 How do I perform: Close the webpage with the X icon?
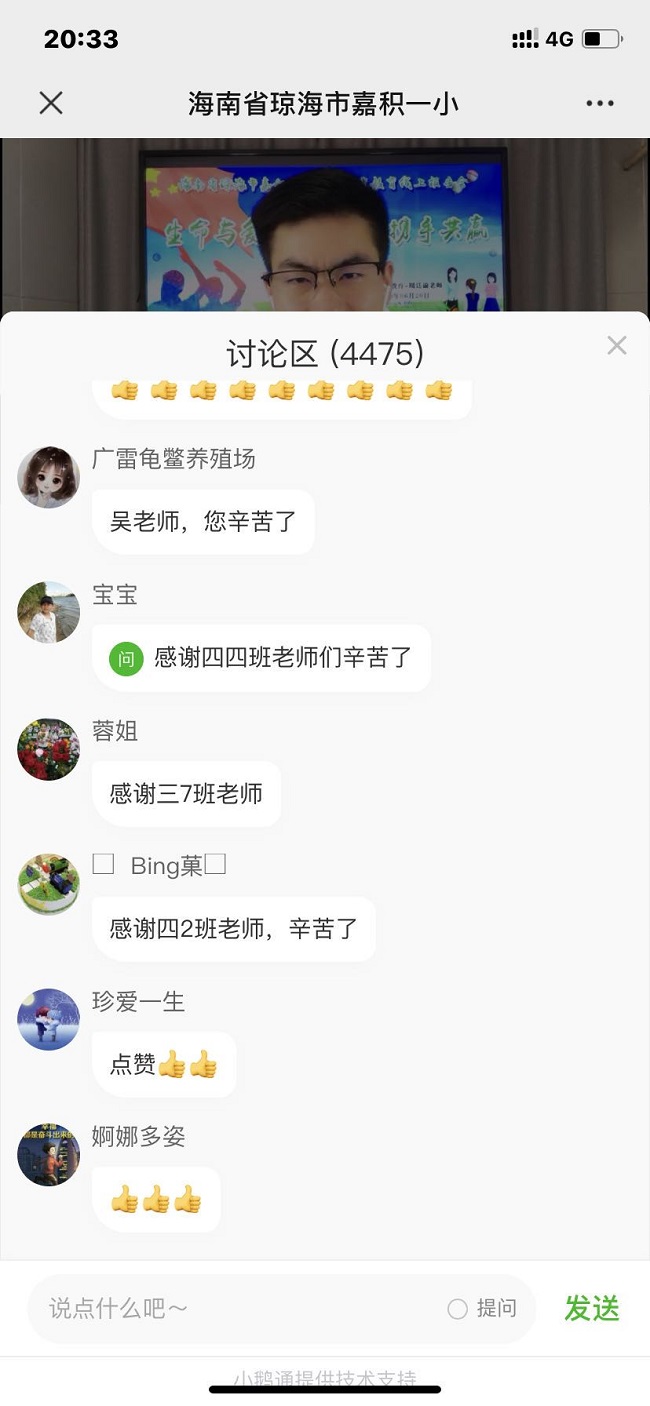51,103
